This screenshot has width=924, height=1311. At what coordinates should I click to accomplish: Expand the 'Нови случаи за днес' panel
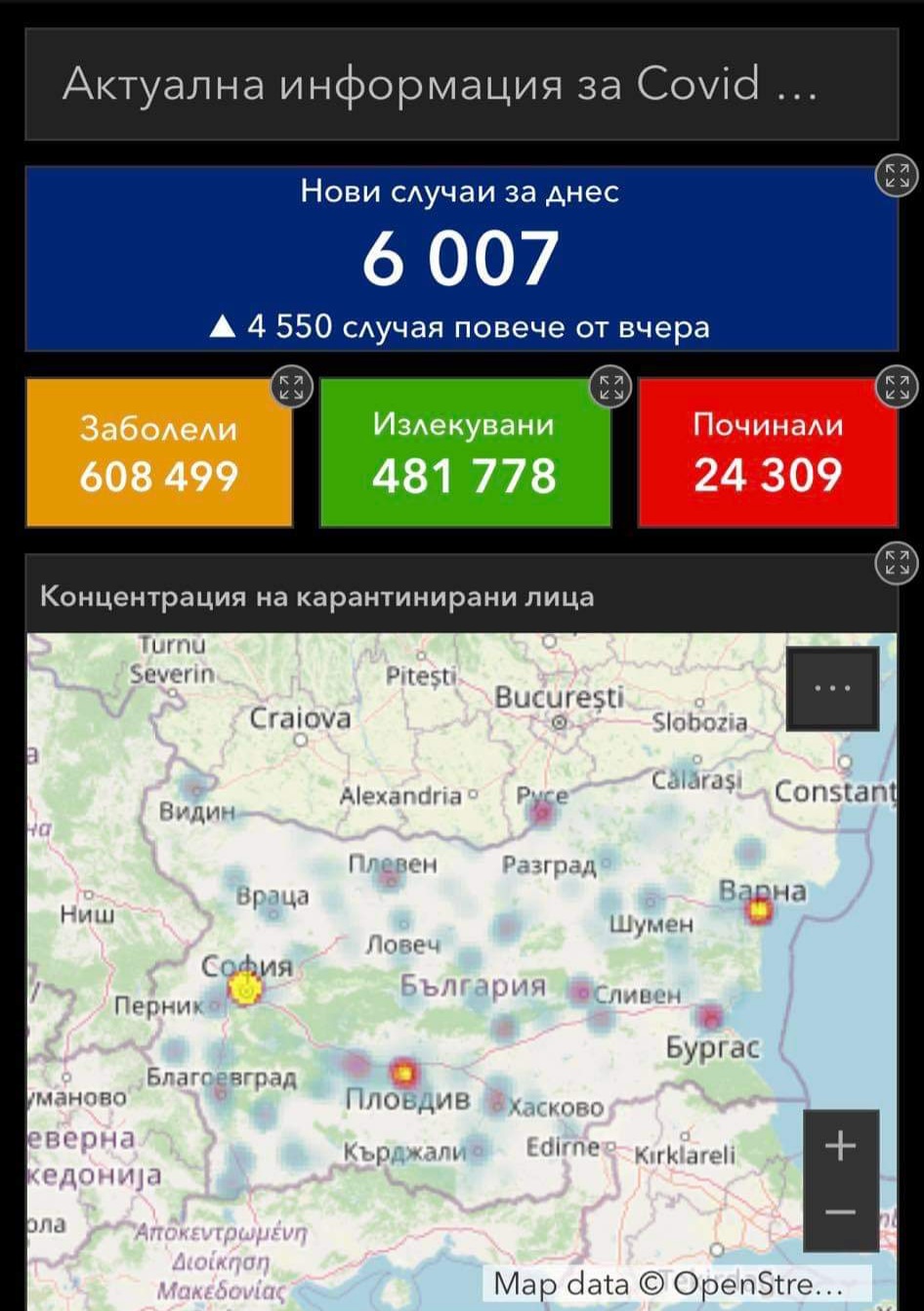(x=896, y=176)
